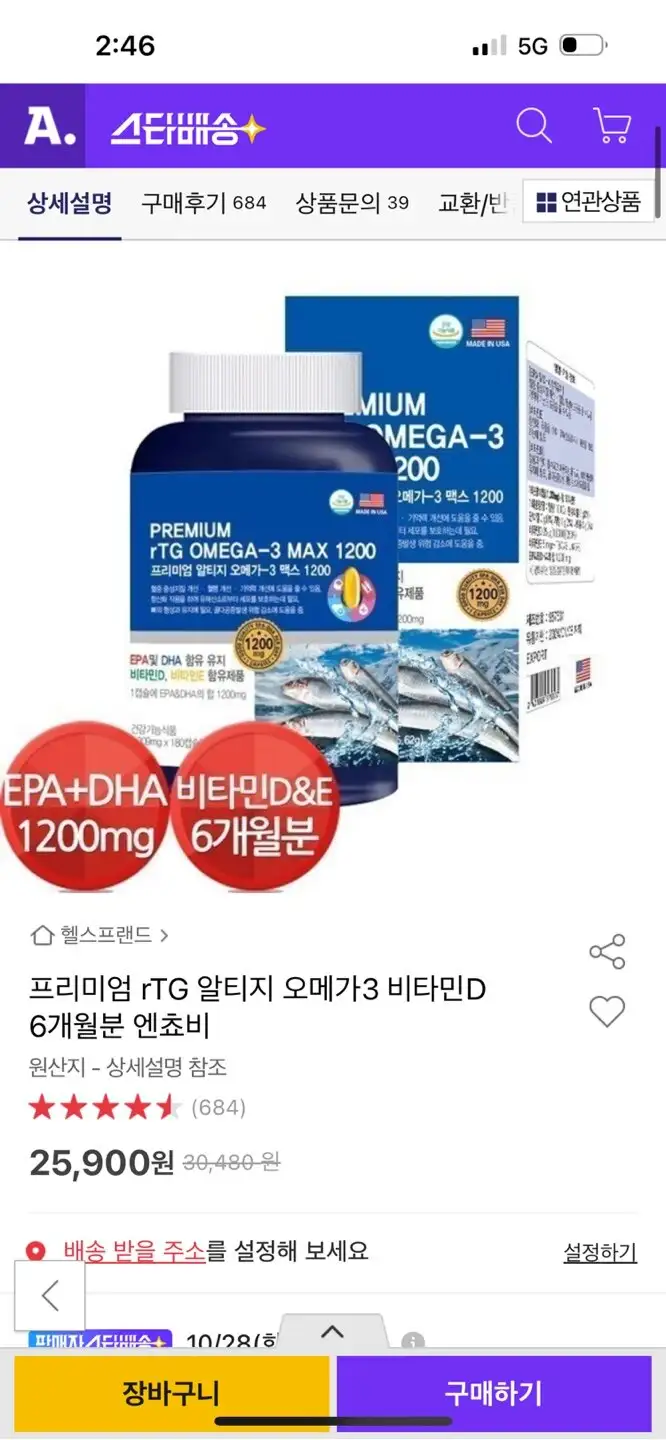Switch to the 교환/반품 tab
666x1440 pixels.
click(x=475, y=203)
